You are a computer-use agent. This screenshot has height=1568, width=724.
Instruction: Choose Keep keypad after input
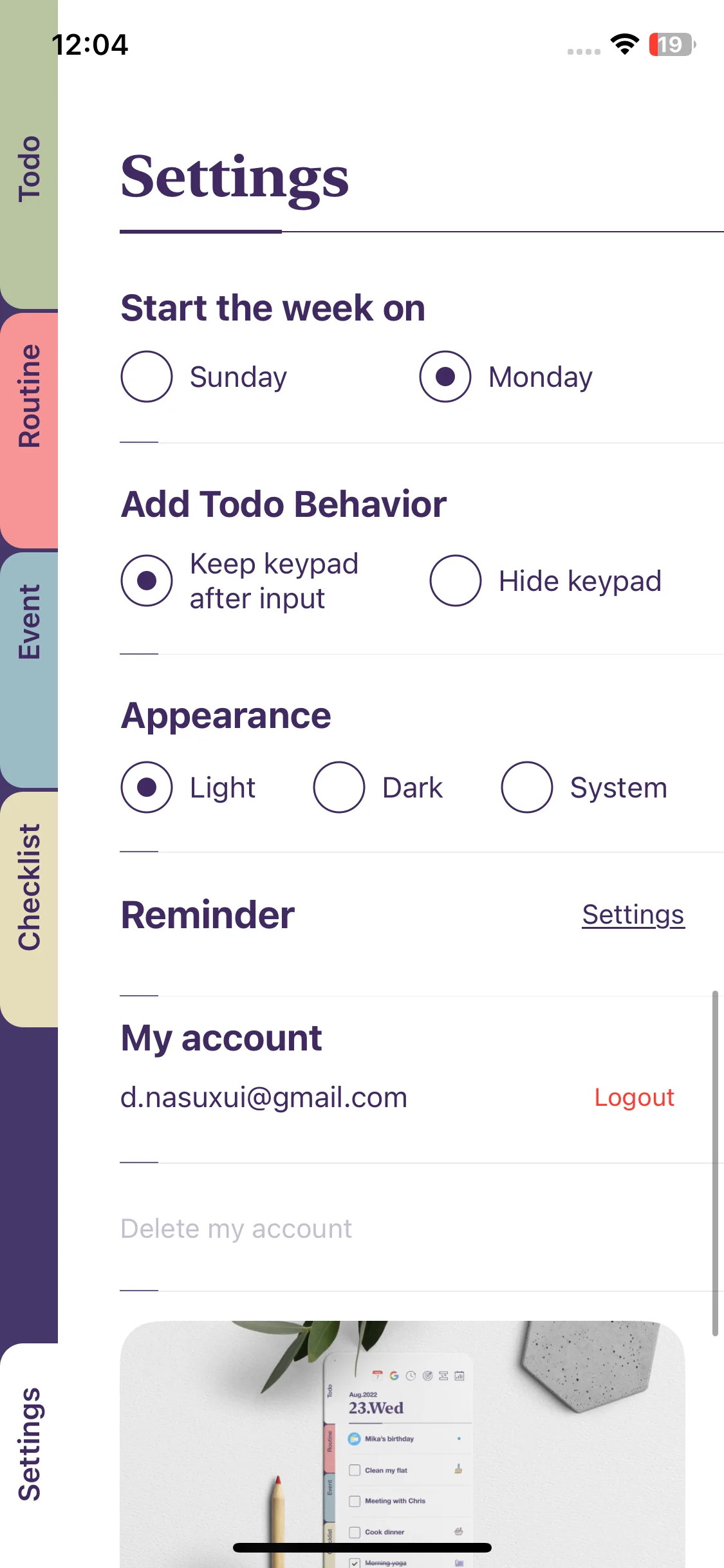pyautogui.click(x=147, y=581)
